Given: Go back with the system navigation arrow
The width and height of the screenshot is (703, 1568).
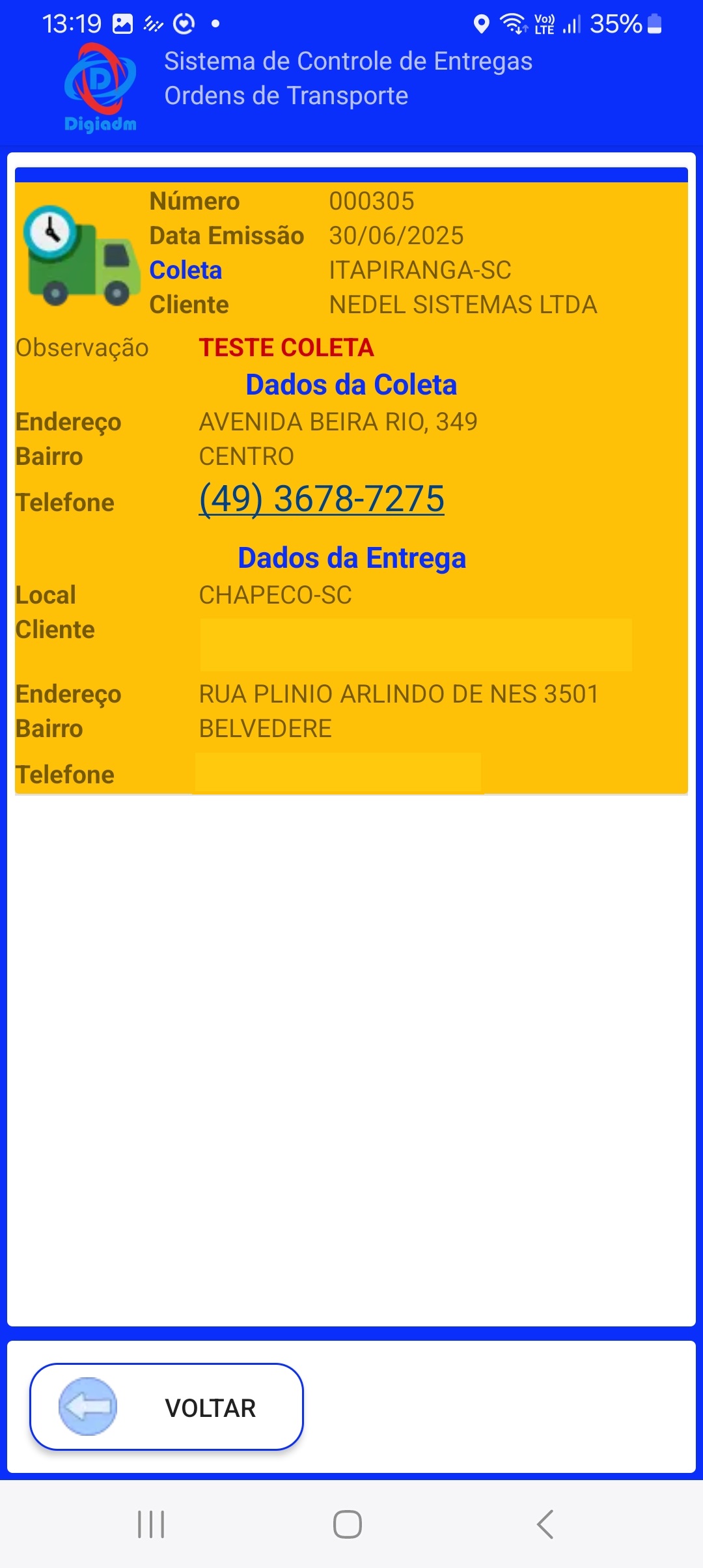Looking at the screenshot, I should click(545, 1524).
